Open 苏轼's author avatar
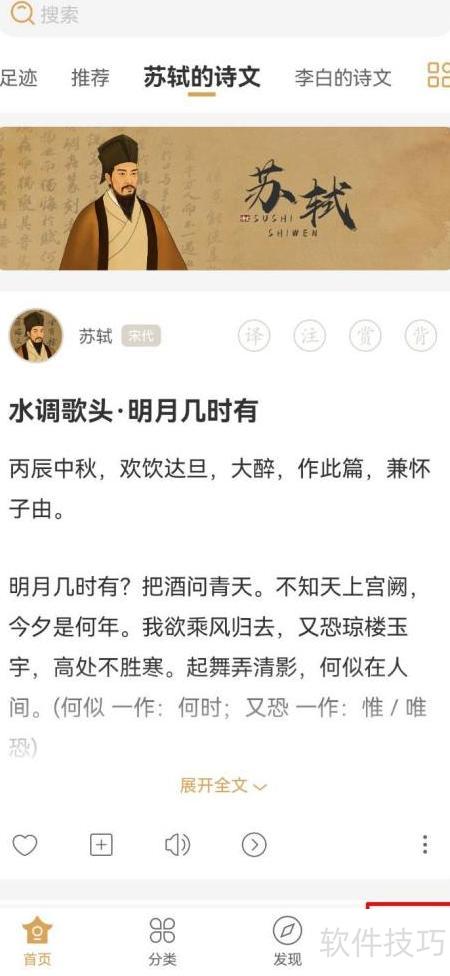Image resolution: width=450 pixels, height=976 pixels. coord(35,336)
